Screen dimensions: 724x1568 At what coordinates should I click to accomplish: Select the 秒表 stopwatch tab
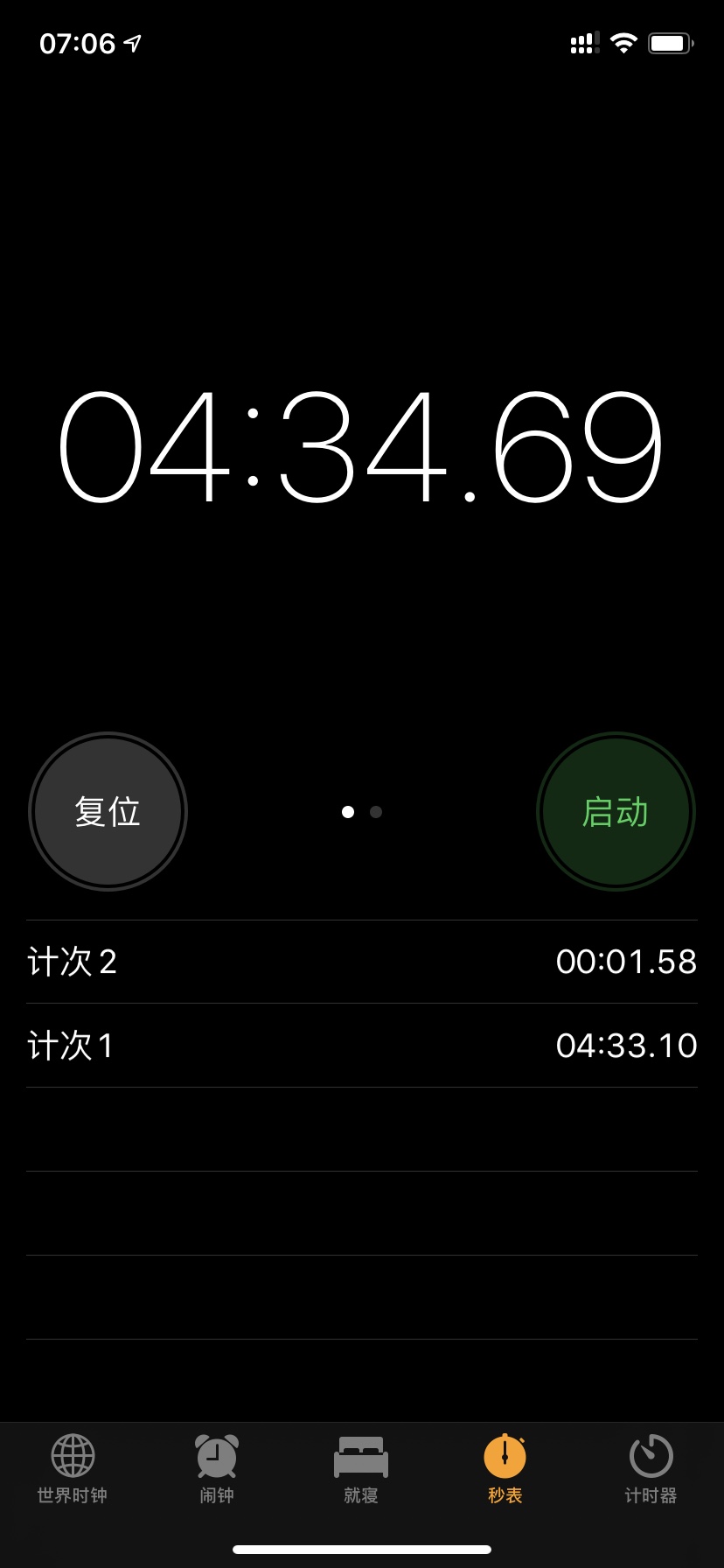(x=505, y=1470)
